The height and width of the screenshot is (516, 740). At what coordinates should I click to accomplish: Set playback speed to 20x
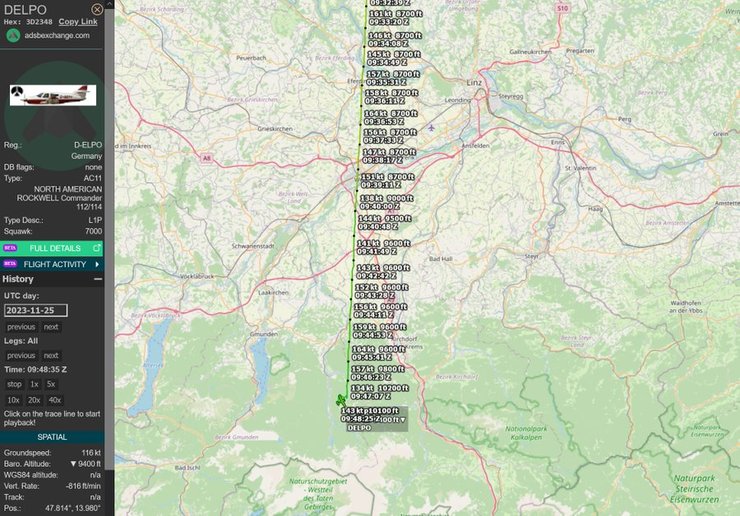(34, 400)
